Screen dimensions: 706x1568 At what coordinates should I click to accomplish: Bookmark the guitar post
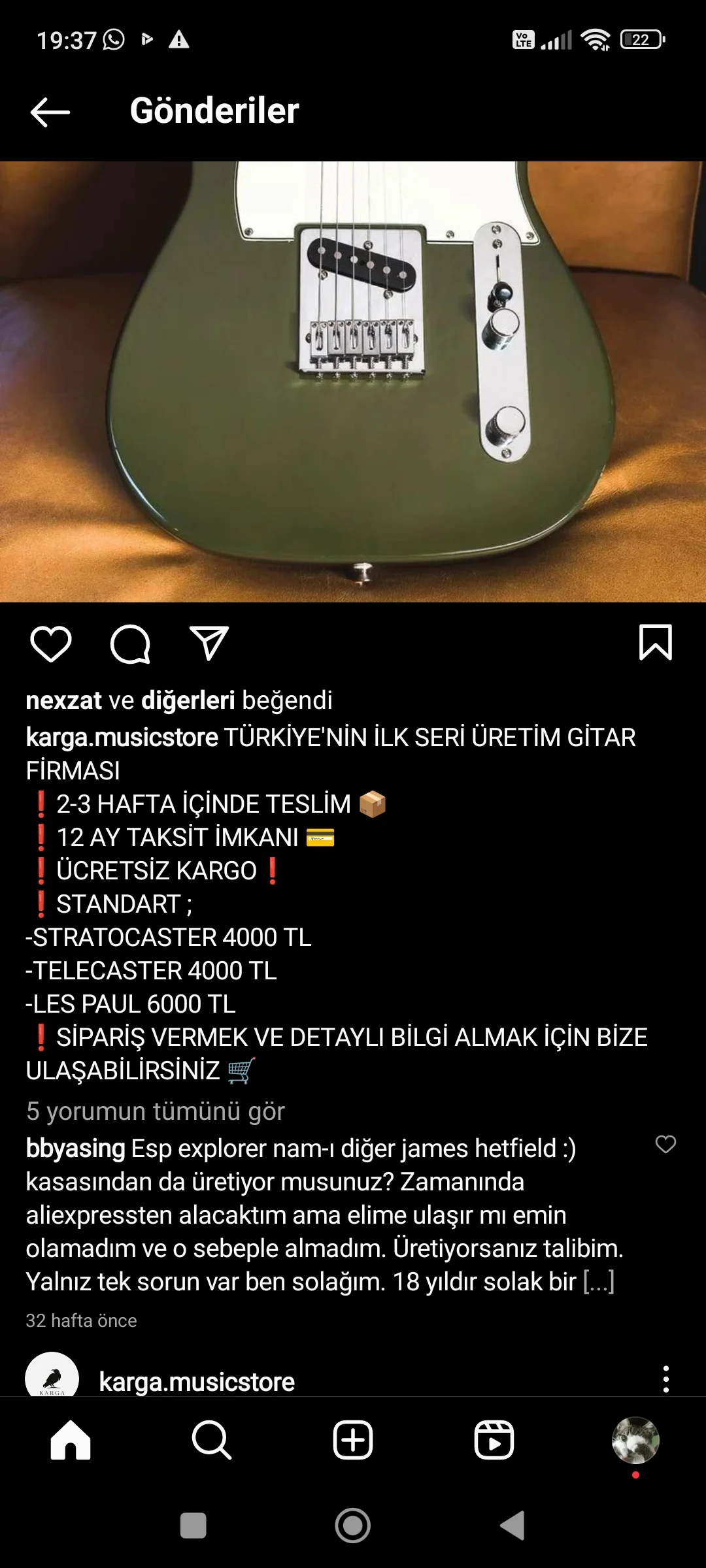point(655,643)
